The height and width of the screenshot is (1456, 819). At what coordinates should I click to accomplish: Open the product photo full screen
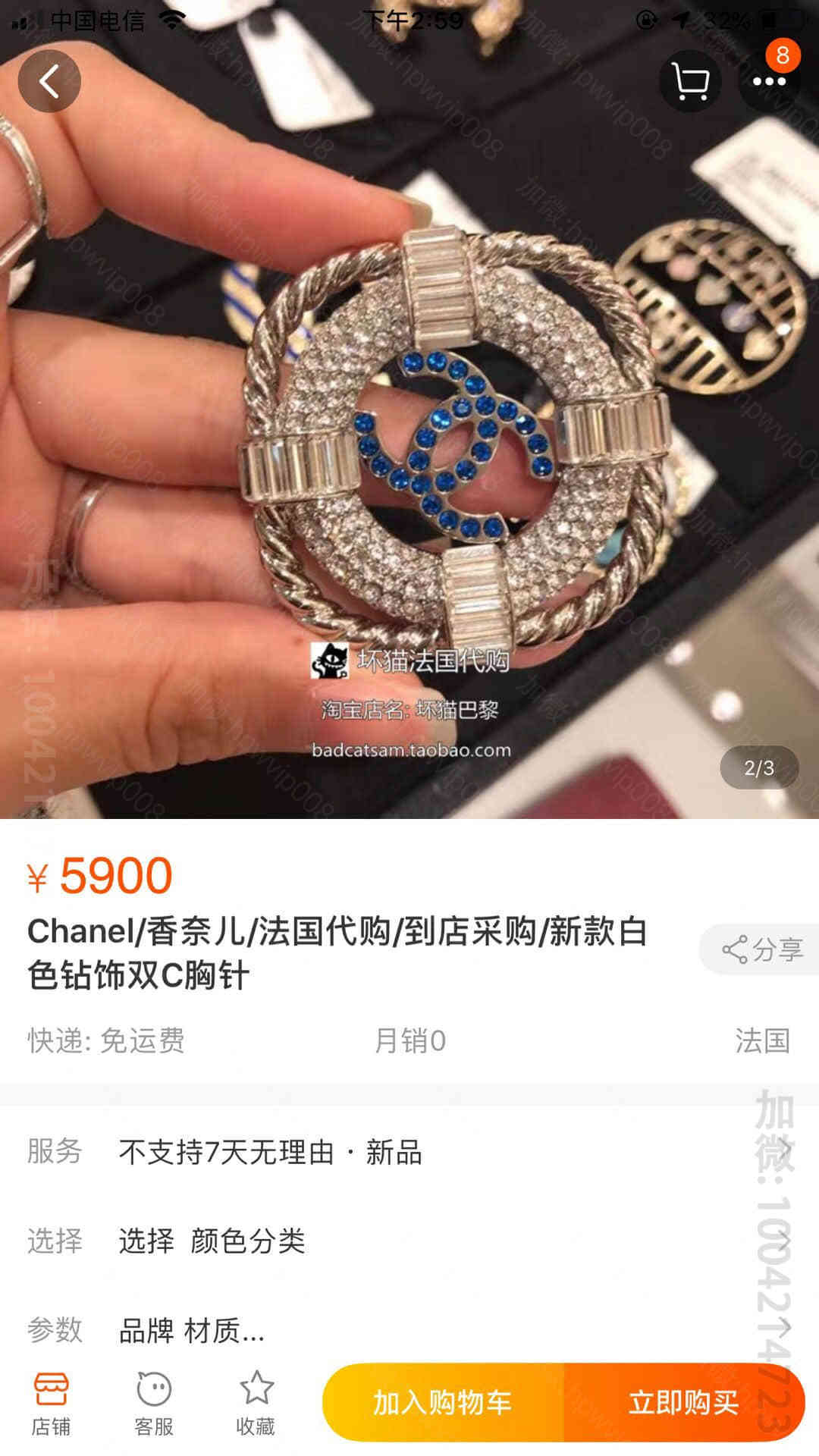409,455
